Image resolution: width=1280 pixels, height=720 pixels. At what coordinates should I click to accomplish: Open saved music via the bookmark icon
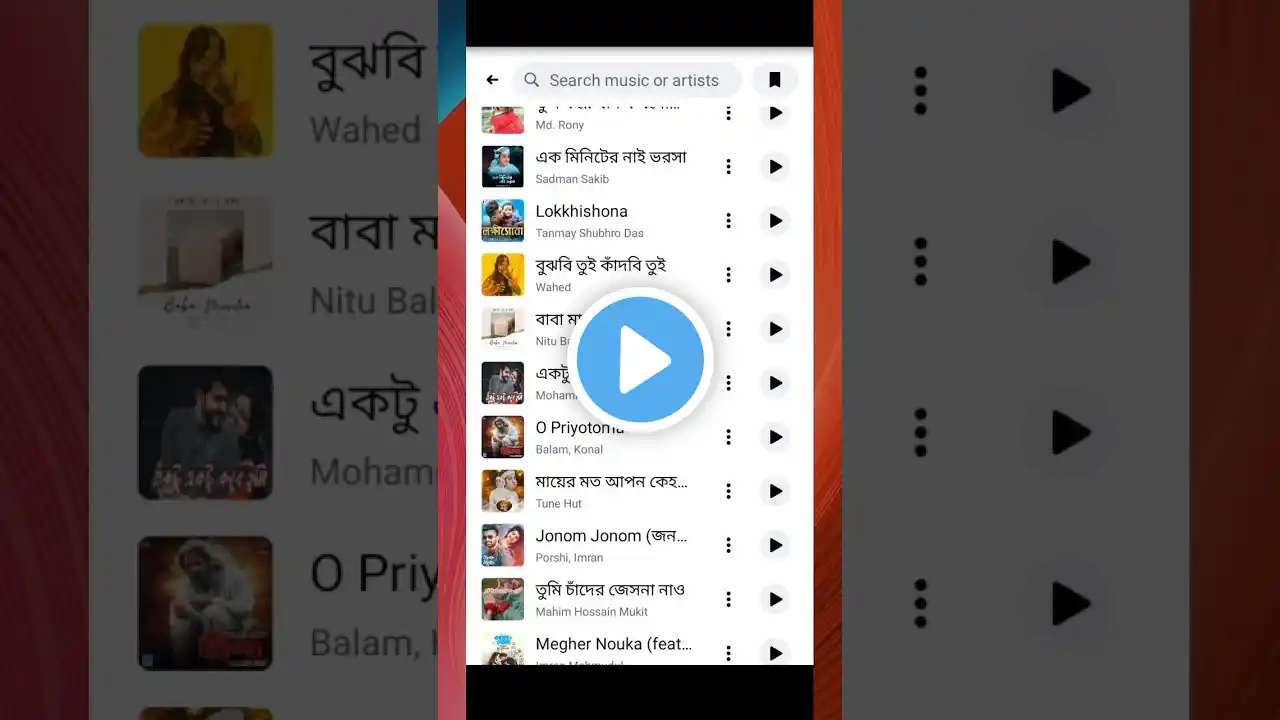pyautogui.click(x=774, y=80)
